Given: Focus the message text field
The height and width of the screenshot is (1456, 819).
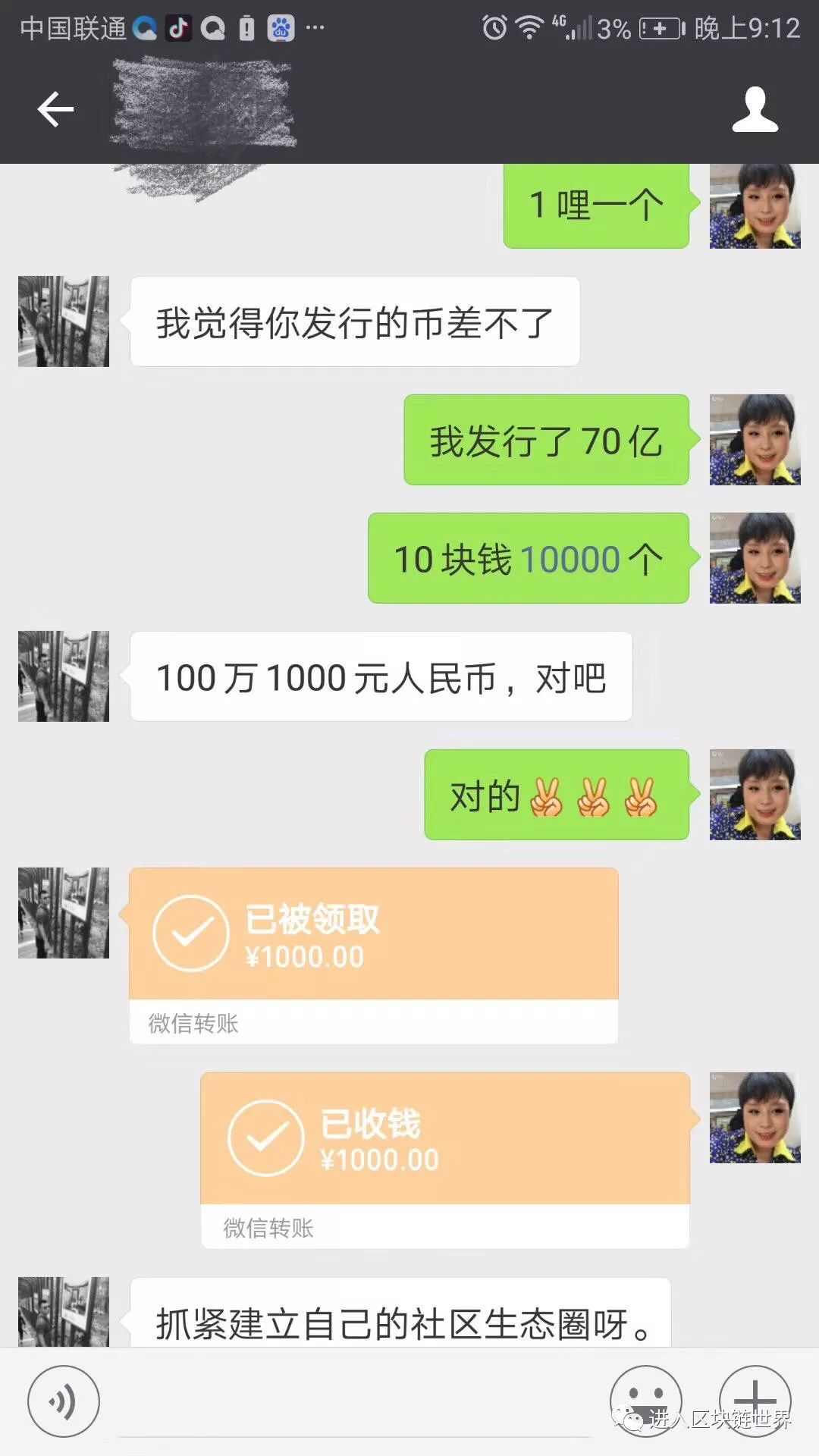Looking at the screenshot, I should click(355, 1403).
